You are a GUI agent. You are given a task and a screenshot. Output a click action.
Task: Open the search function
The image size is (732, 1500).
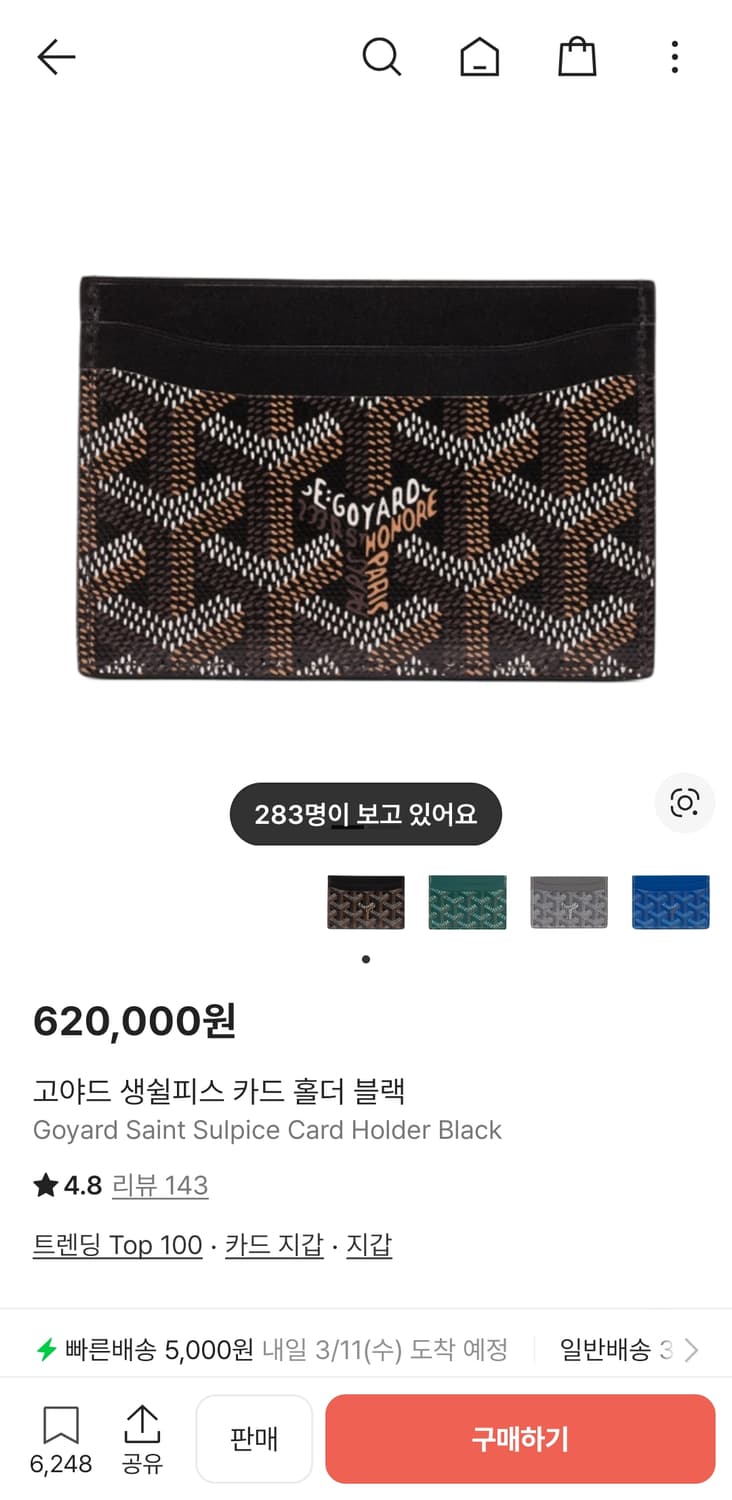pos(382,57)
